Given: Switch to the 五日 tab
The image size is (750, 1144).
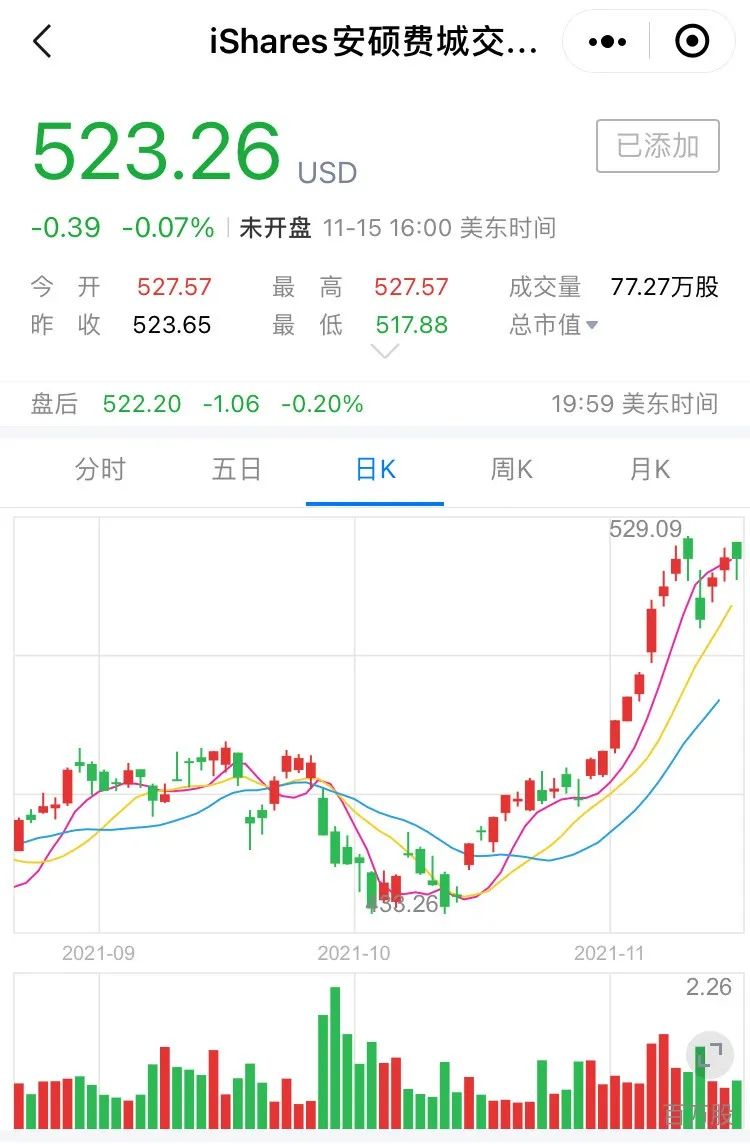Looking at the screenshot, I should [236, 469].
